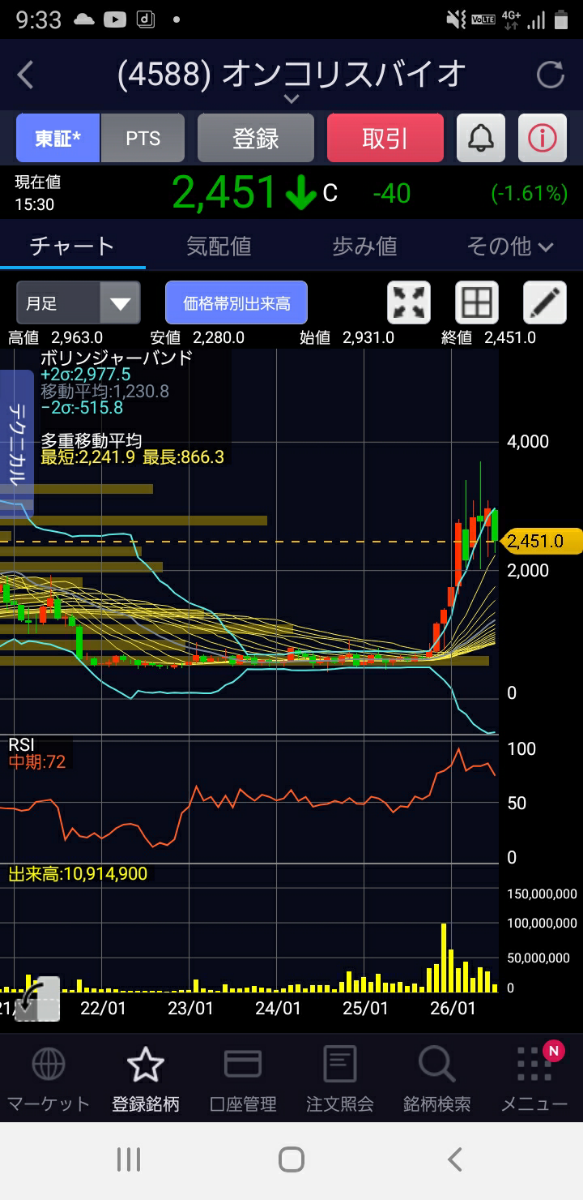Open the テクニカル side tab

pyautogui.click(x=17, y=443)
